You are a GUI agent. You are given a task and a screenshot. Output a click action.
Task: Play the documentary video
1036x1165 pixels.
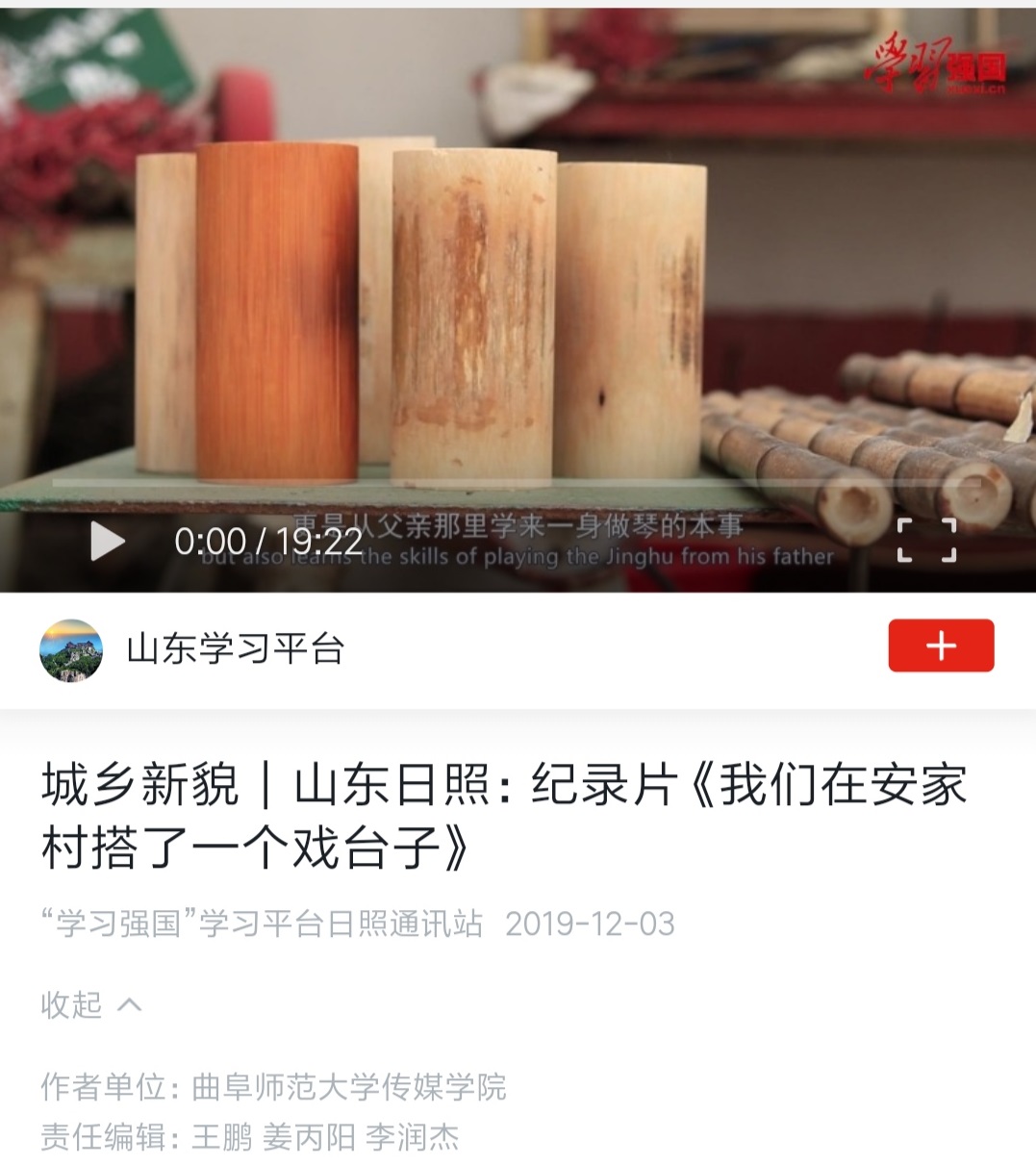(x=107, y=541)
